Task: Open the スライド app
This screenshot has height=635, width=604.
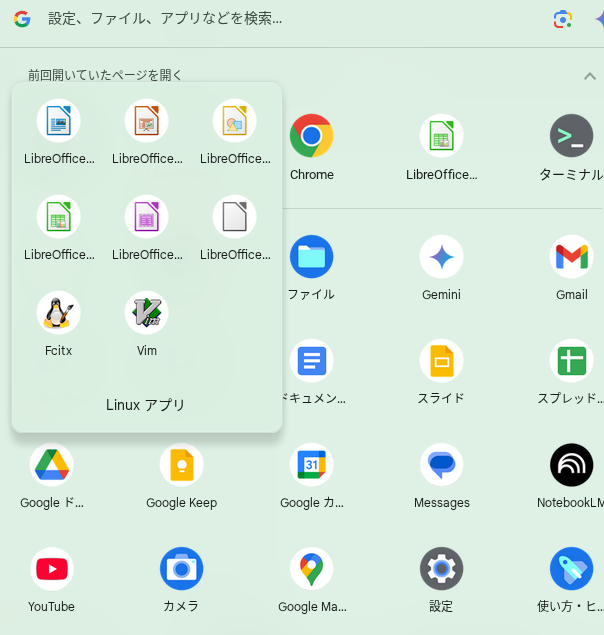Action: point(441,360)
